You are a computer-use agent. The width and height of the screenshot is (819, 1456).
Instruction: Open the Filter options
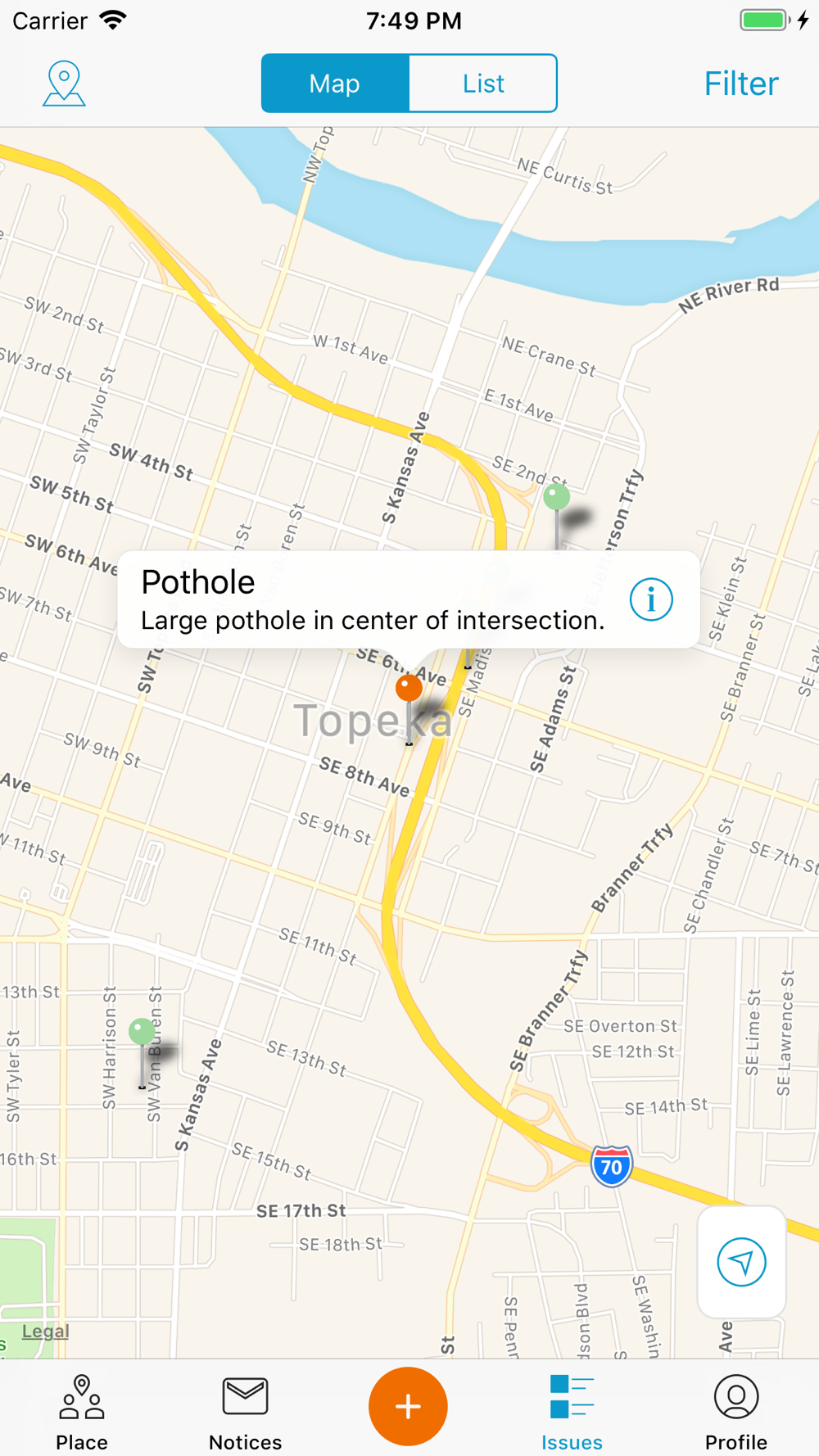point(741,84)
